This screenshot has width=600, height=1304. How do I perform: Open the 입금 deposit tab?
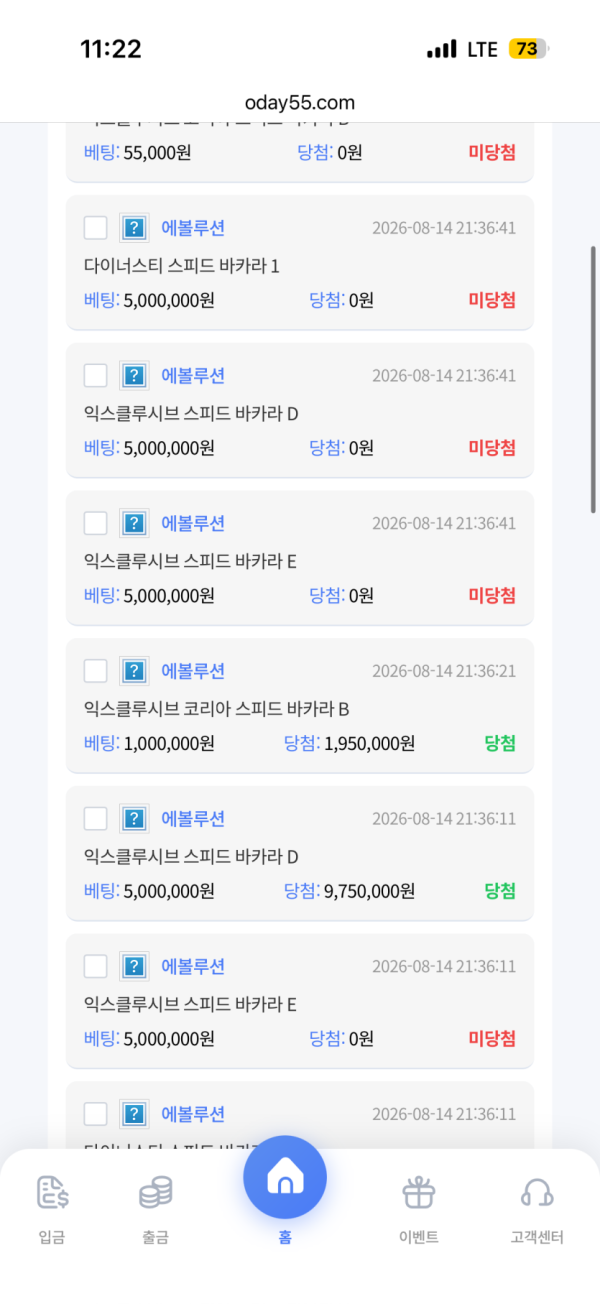[52, 1210]
